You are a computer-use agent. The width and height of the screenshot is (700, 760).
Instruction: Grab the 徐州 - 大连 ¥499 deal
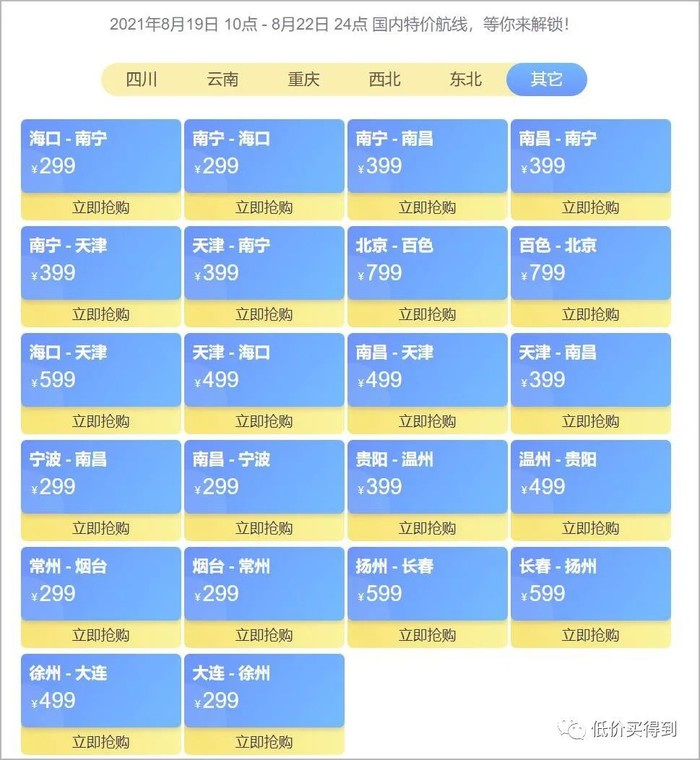click(101, 743)
